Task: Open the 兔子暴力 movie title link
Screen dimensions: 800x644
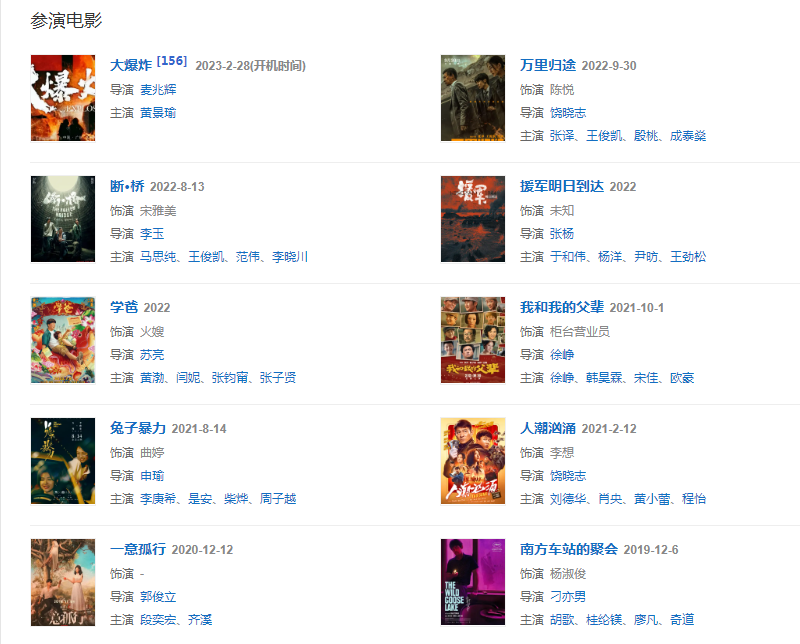Action: [138, 428]
